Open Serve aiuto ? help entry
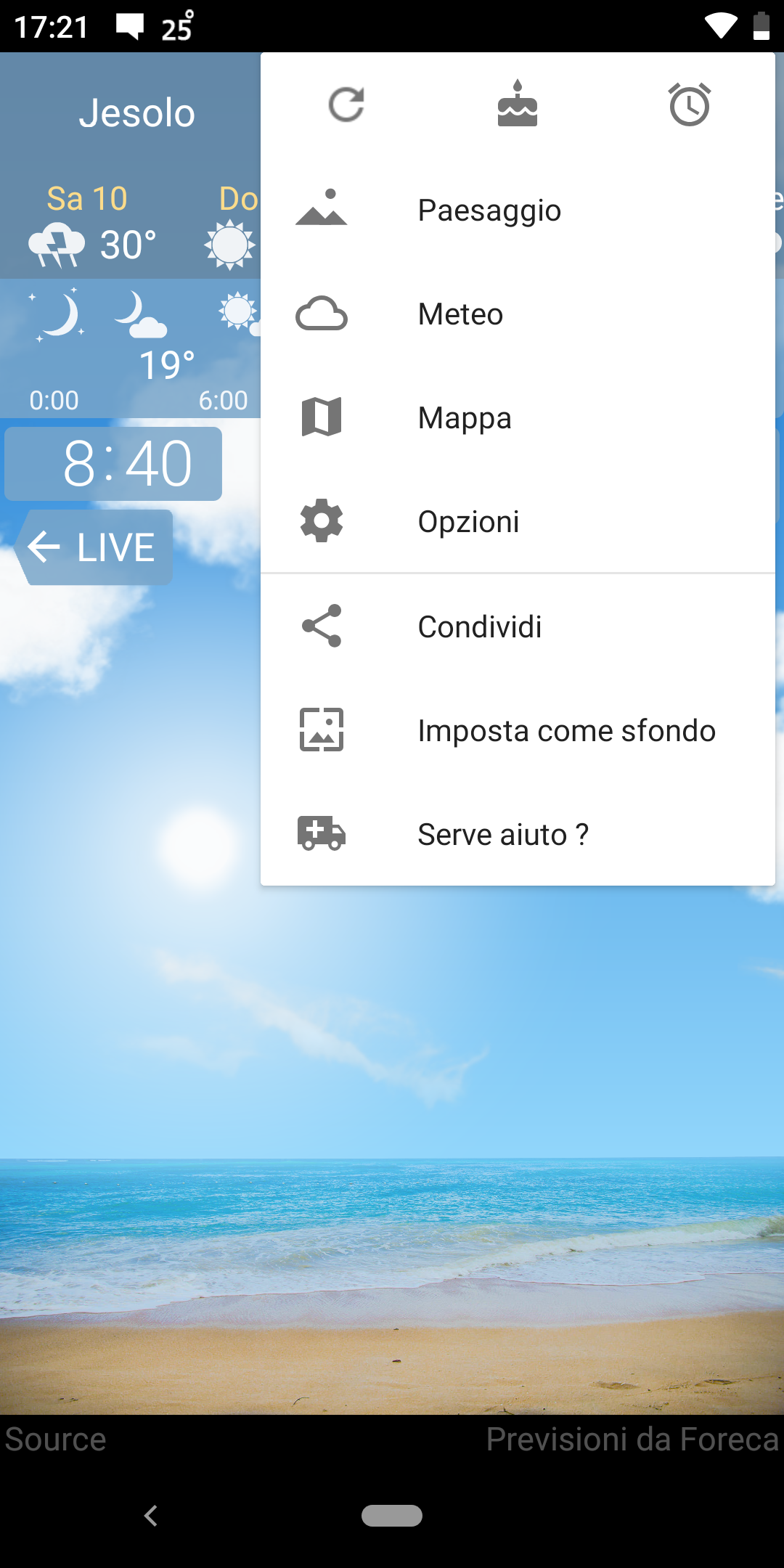 tap(518, 834)
